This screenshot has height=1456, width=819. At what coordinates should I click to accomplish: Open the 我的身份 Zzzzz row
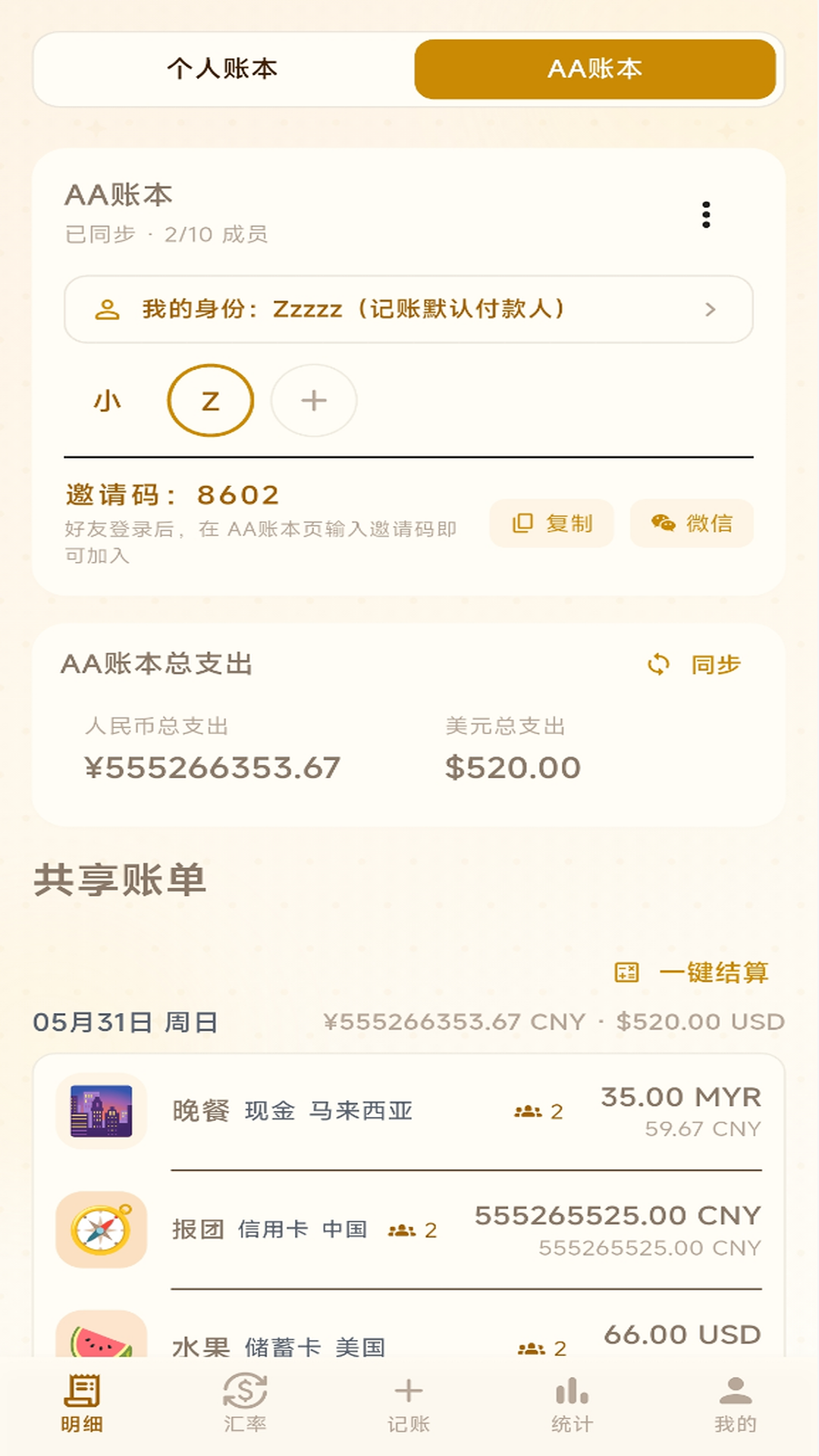(x=409, y=309)
